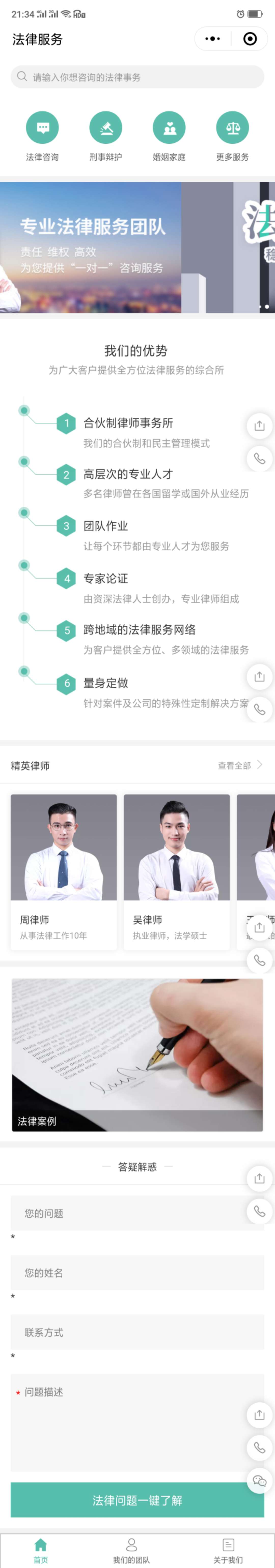The height and width of the screenshot is (1568, 275).
Task: Switch to 我们的团队 tab
Action: (x=131, y=1550)
